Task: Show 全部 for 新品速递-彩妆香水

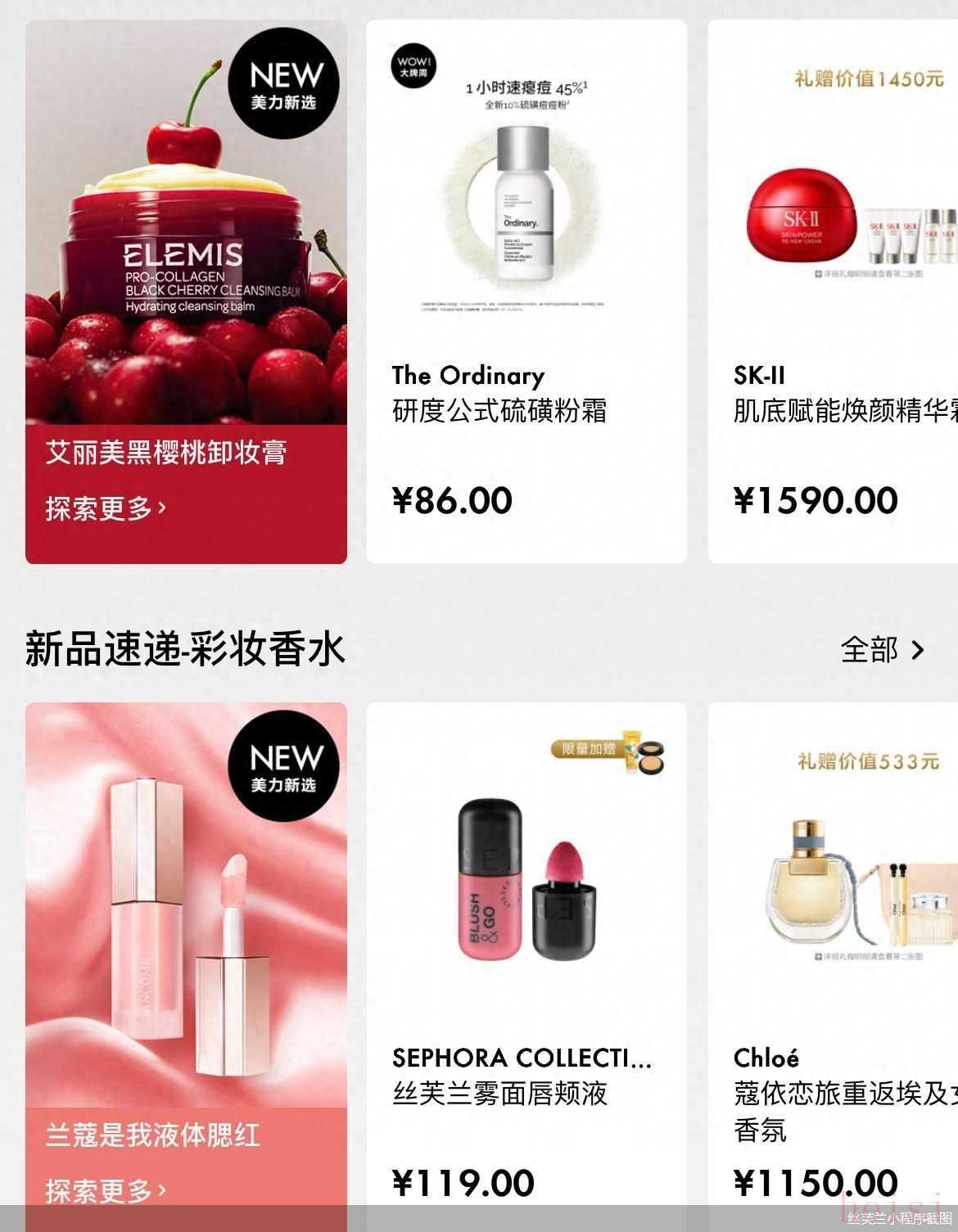Action: pos(883,650)
